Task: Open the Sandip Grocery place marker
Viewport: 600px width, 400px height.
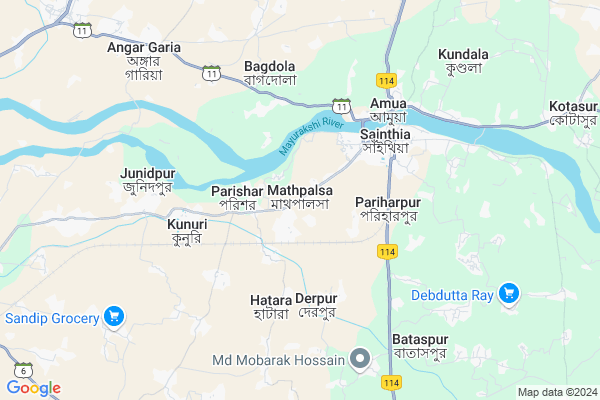Action: tap(114, 318)
